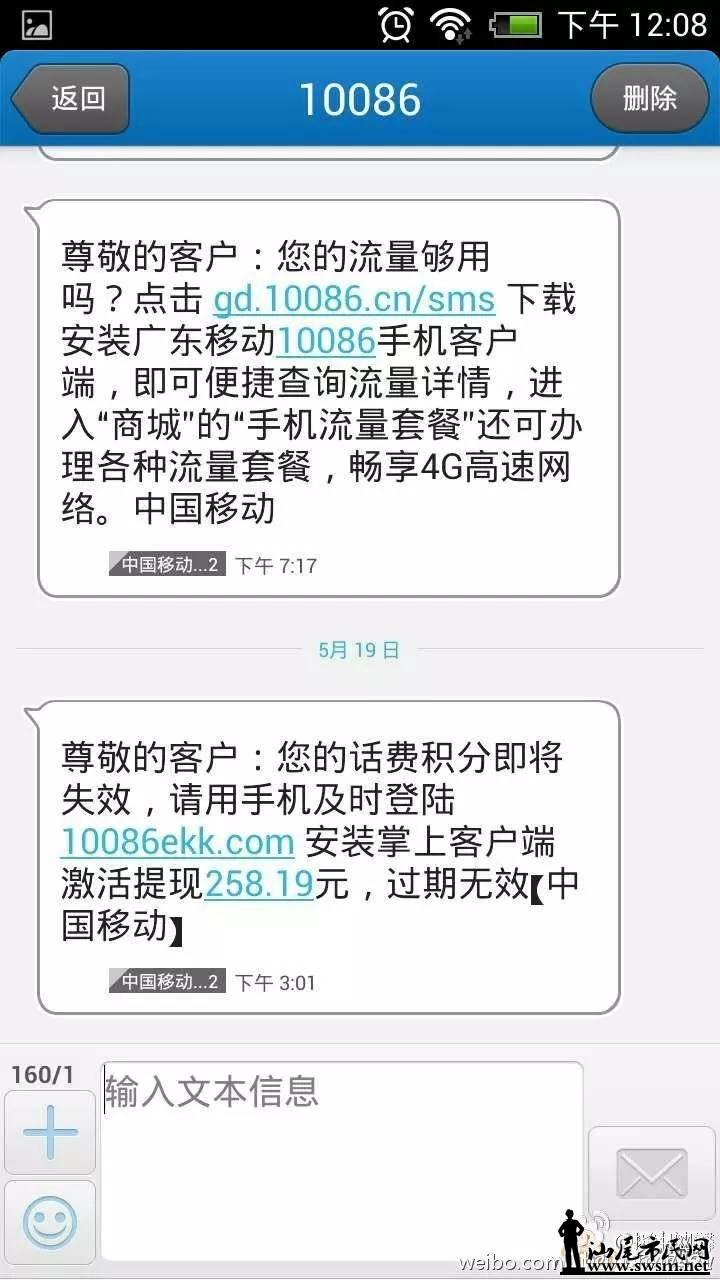Select the 10086 conversation title

[361, 98]
